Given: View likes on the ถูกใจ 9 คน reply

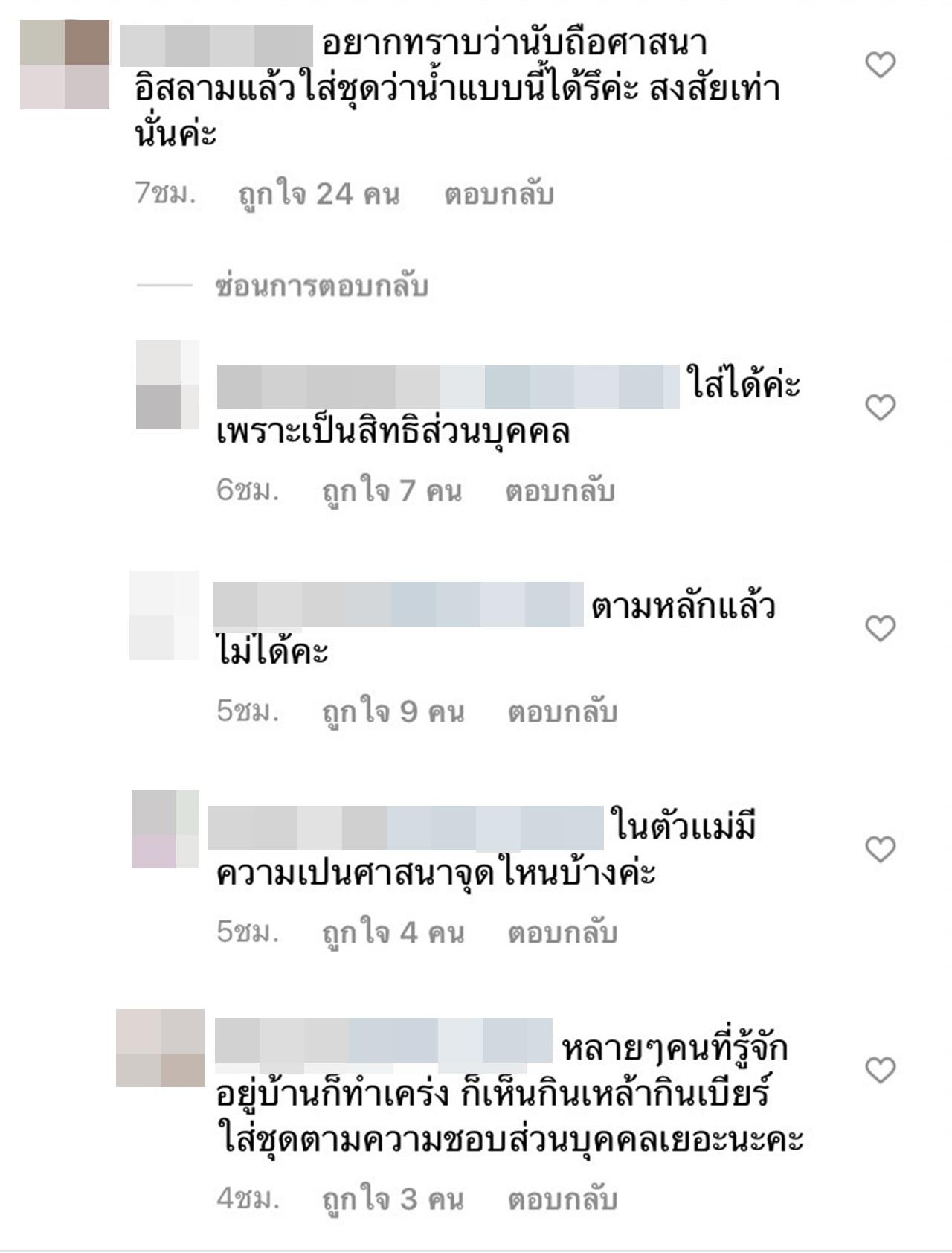Looking at the screenshot, I should pos(393,712).
